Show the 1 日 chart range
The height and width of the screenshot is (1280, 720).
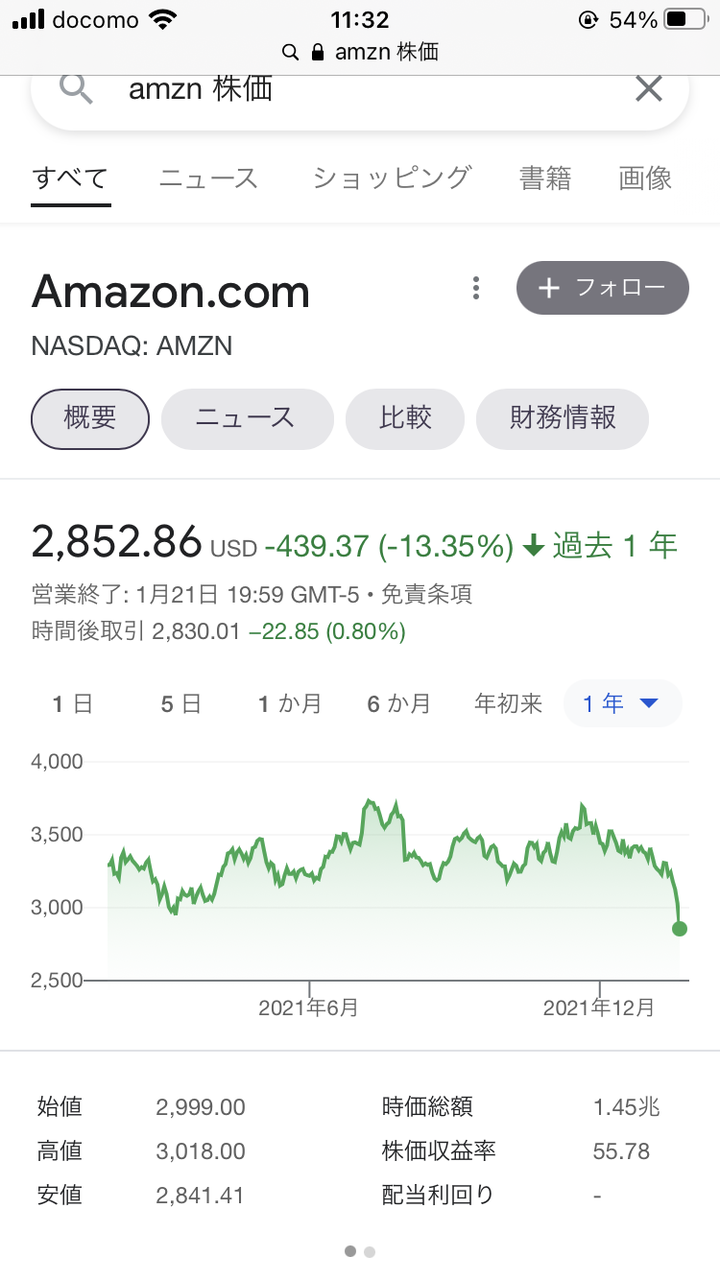point(72,704)
